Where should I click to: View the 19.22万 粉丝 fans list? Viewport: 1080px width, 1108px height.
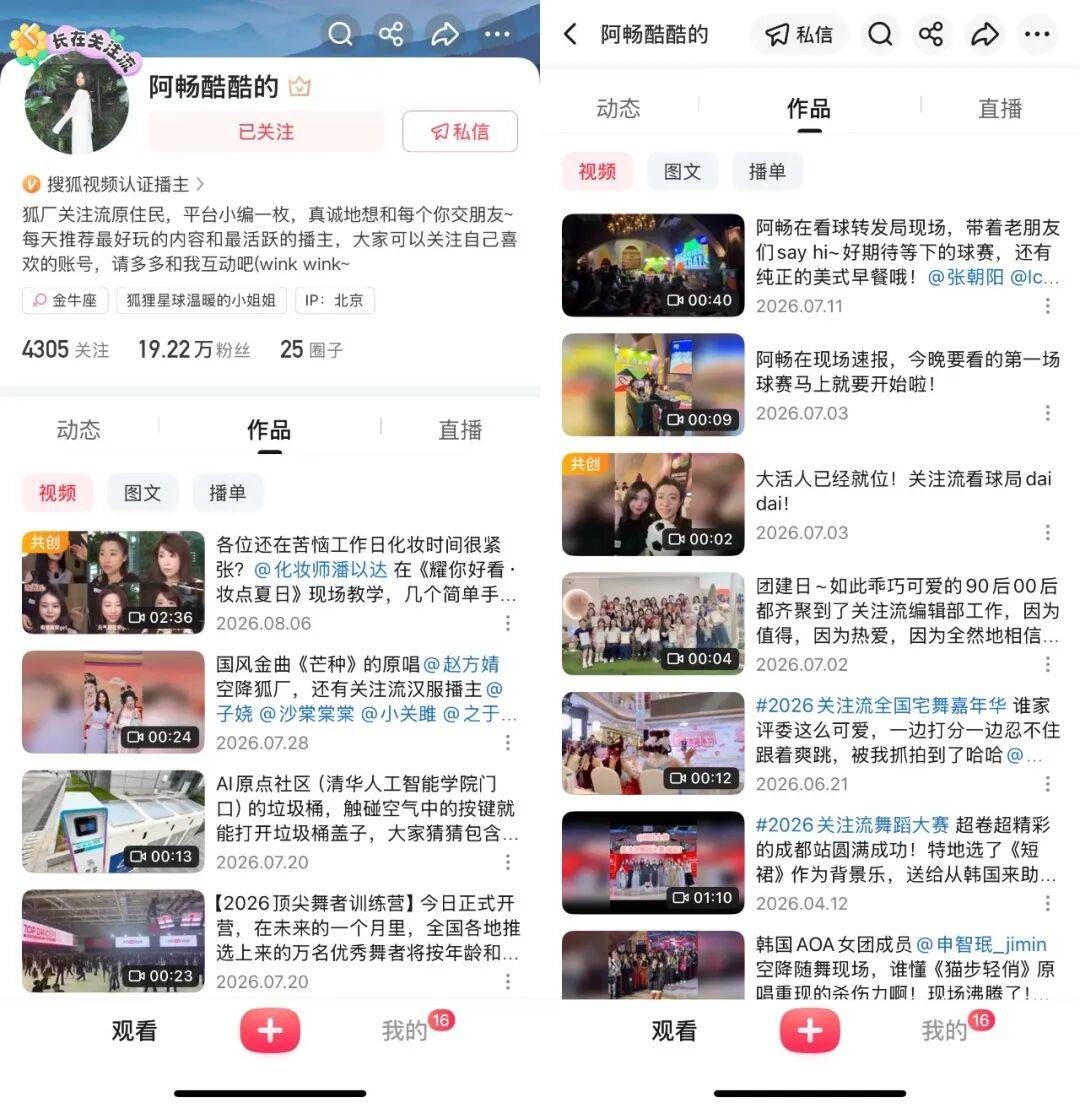point(194,349)
